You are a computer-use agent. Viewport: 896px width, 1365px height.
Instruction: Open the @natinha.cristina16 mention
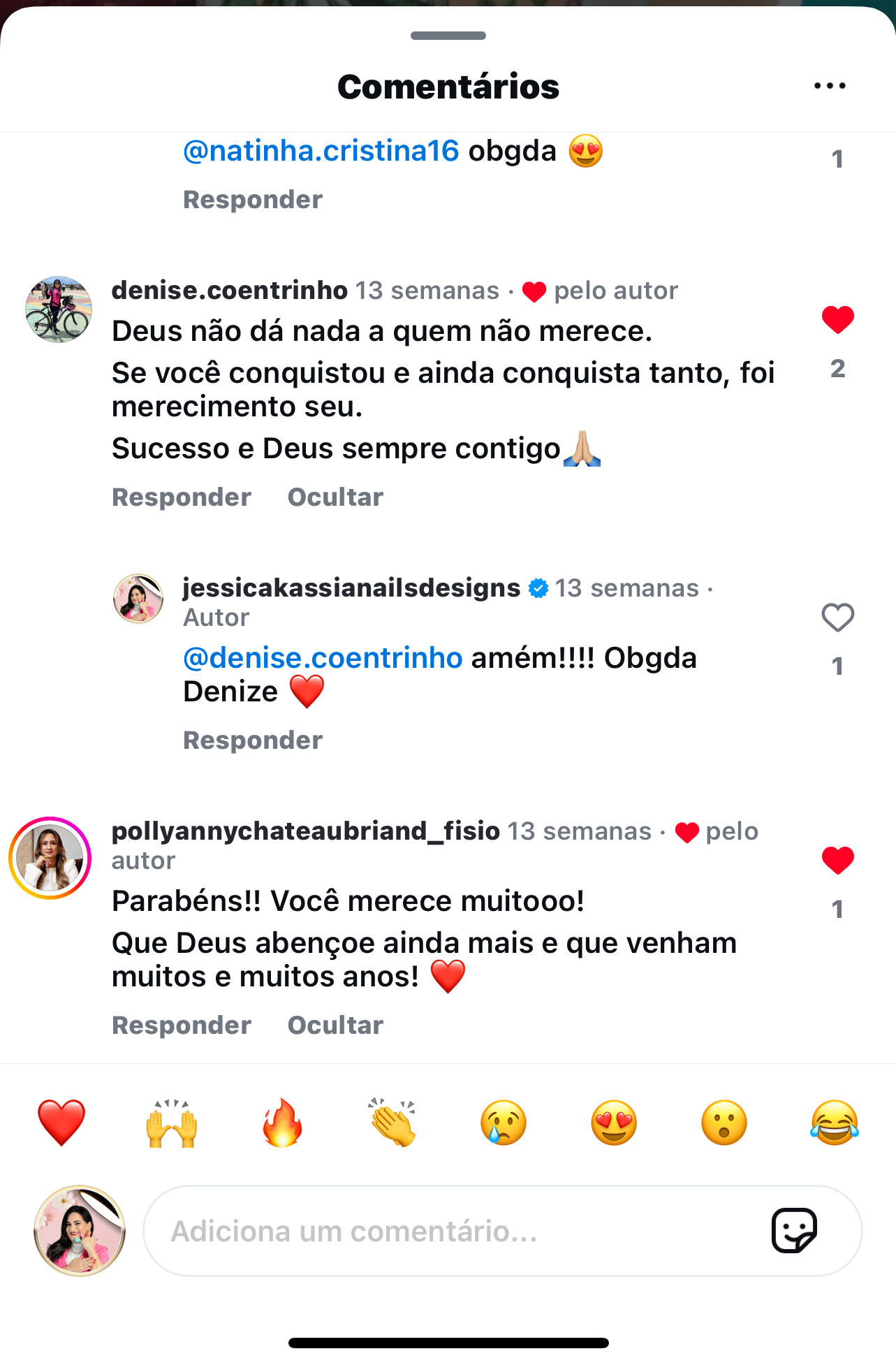321,151
